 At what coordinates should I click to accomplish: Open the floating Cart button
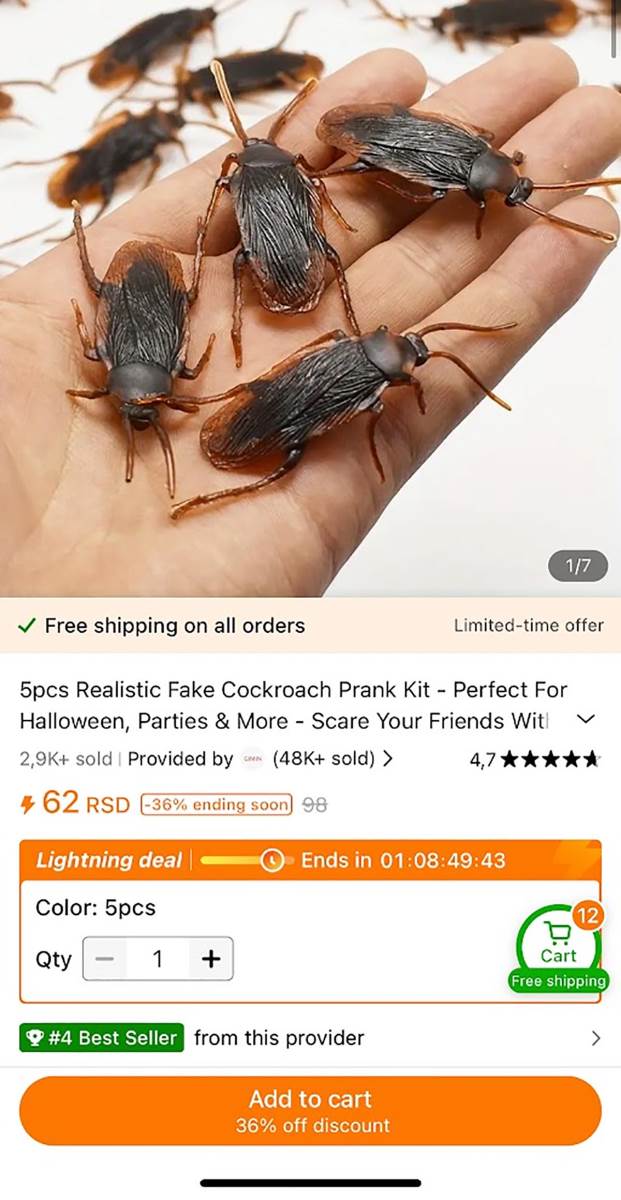point(558,946)
